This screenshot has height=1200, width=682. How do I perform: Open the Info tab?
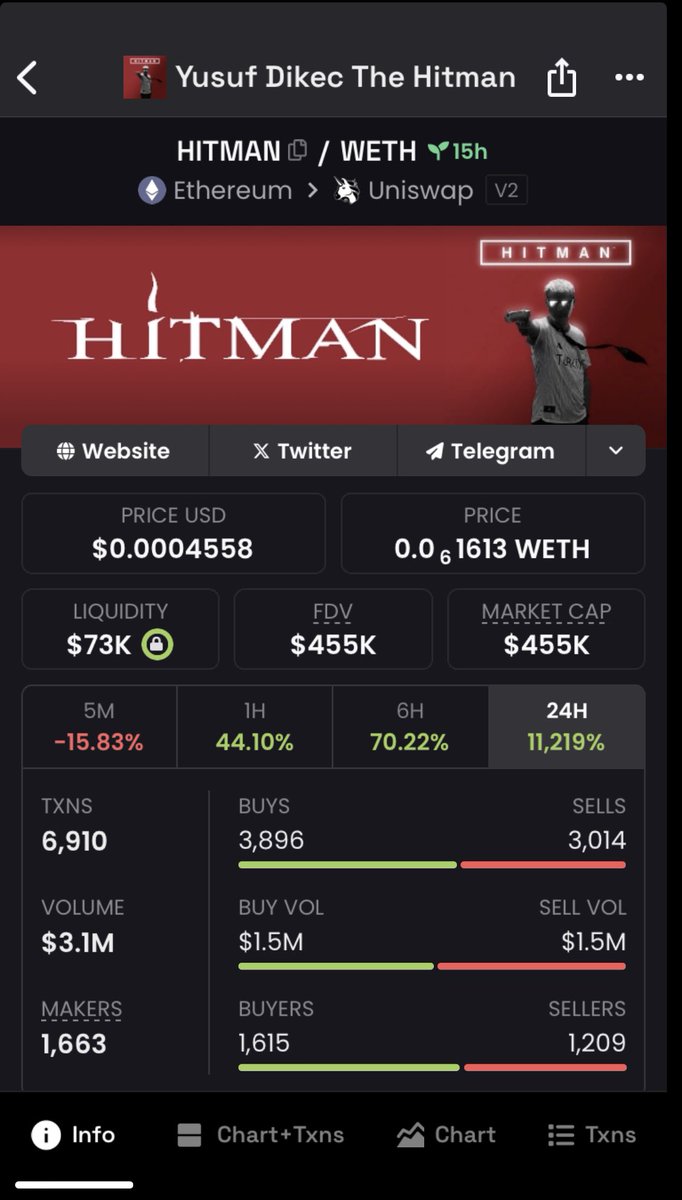[74, 1135]
